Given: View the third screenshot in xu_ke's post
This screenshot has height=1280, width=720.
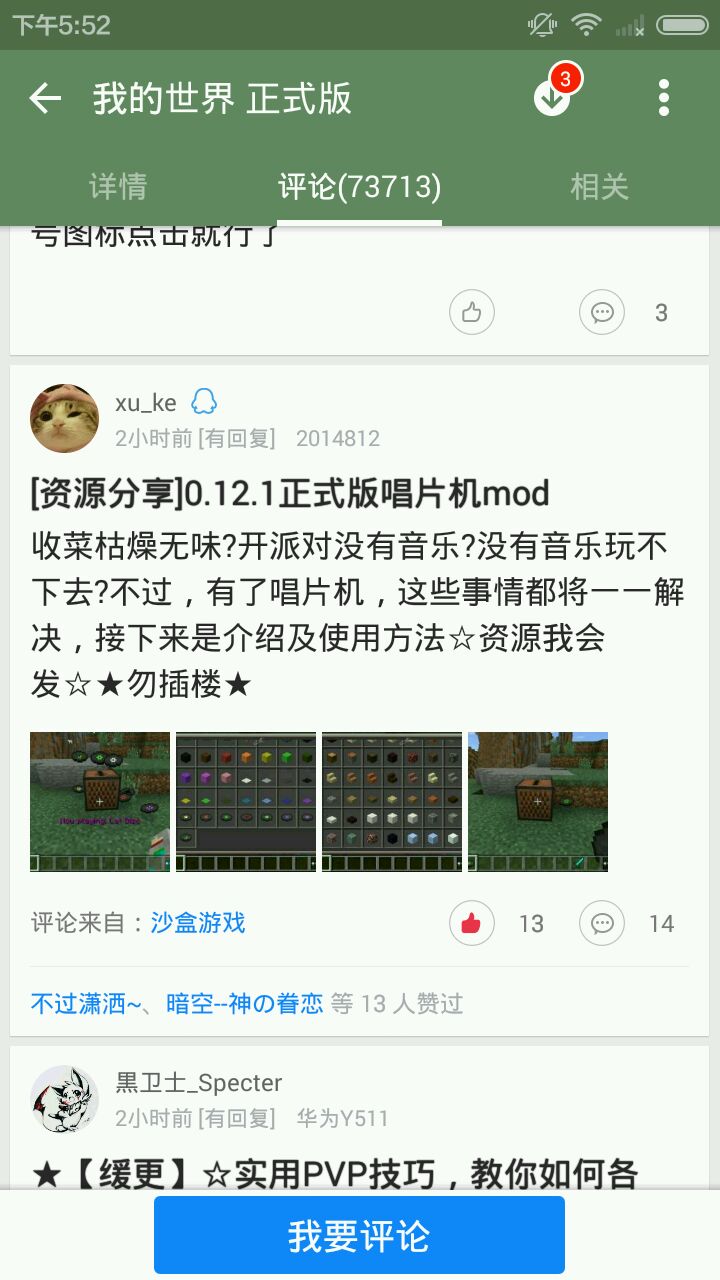Looking at the screenshot, I should tap(392, 802).
